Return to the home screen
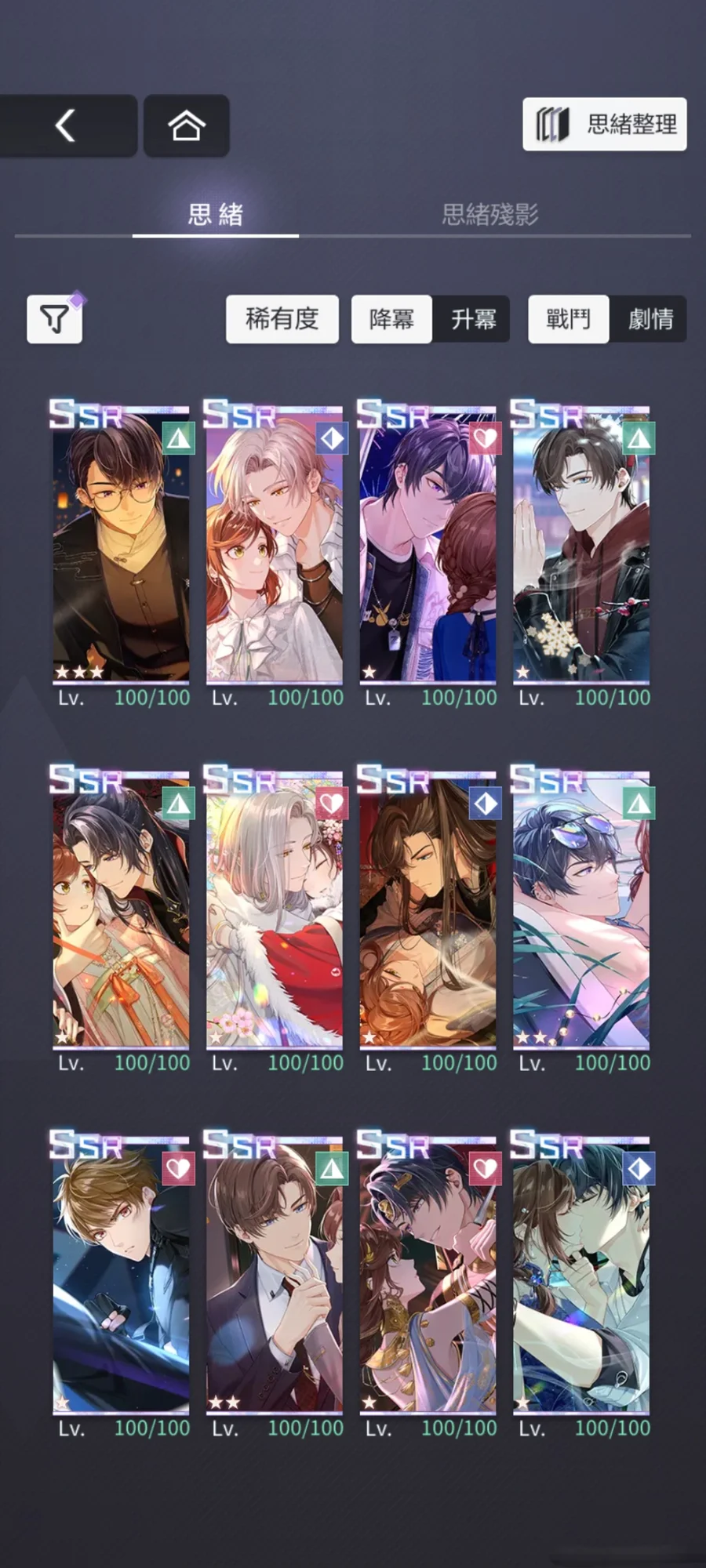The width and height of the screenshot is (706, 1568). [186, 125]
